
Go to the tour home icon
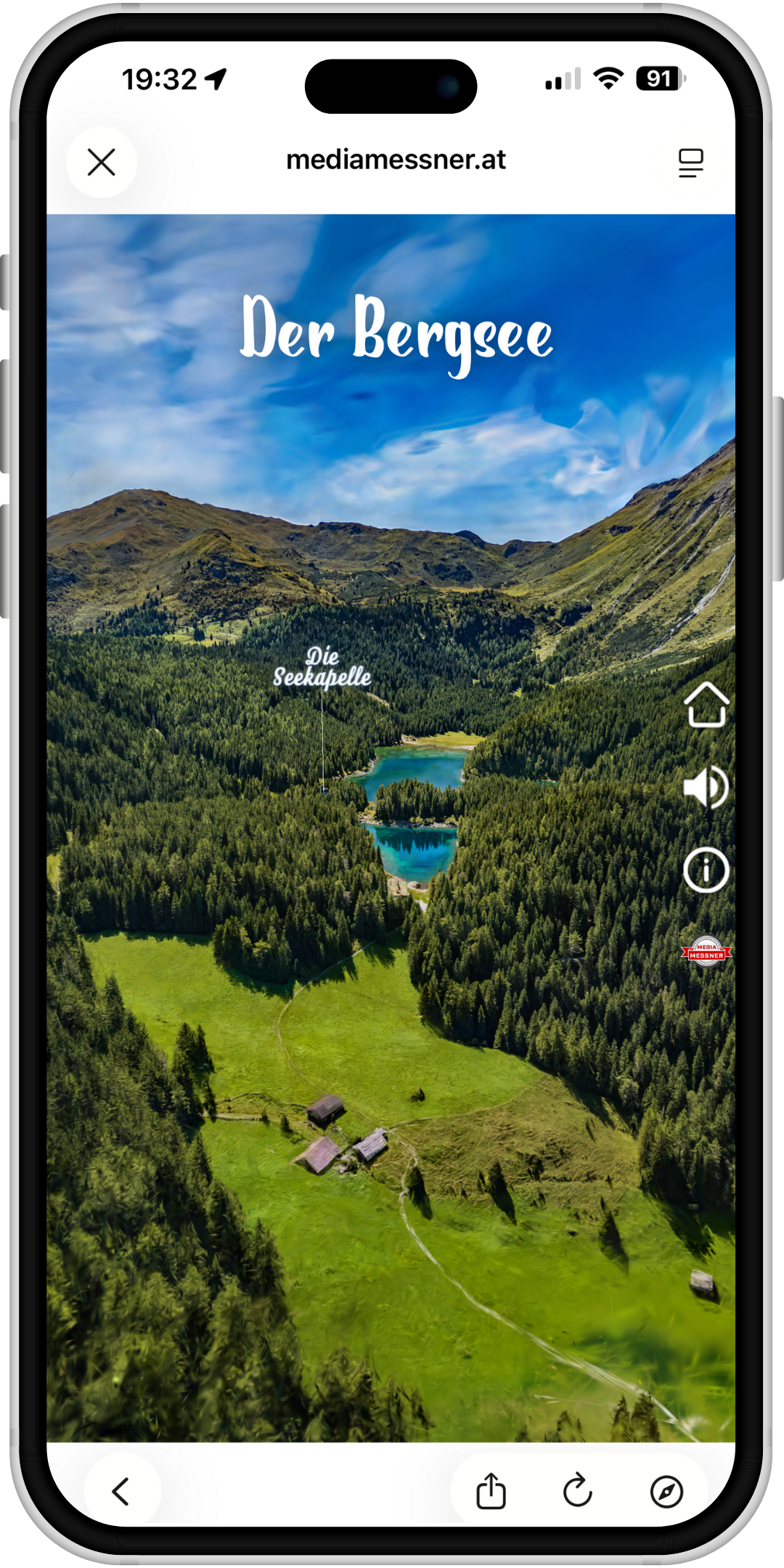[706, 705]
